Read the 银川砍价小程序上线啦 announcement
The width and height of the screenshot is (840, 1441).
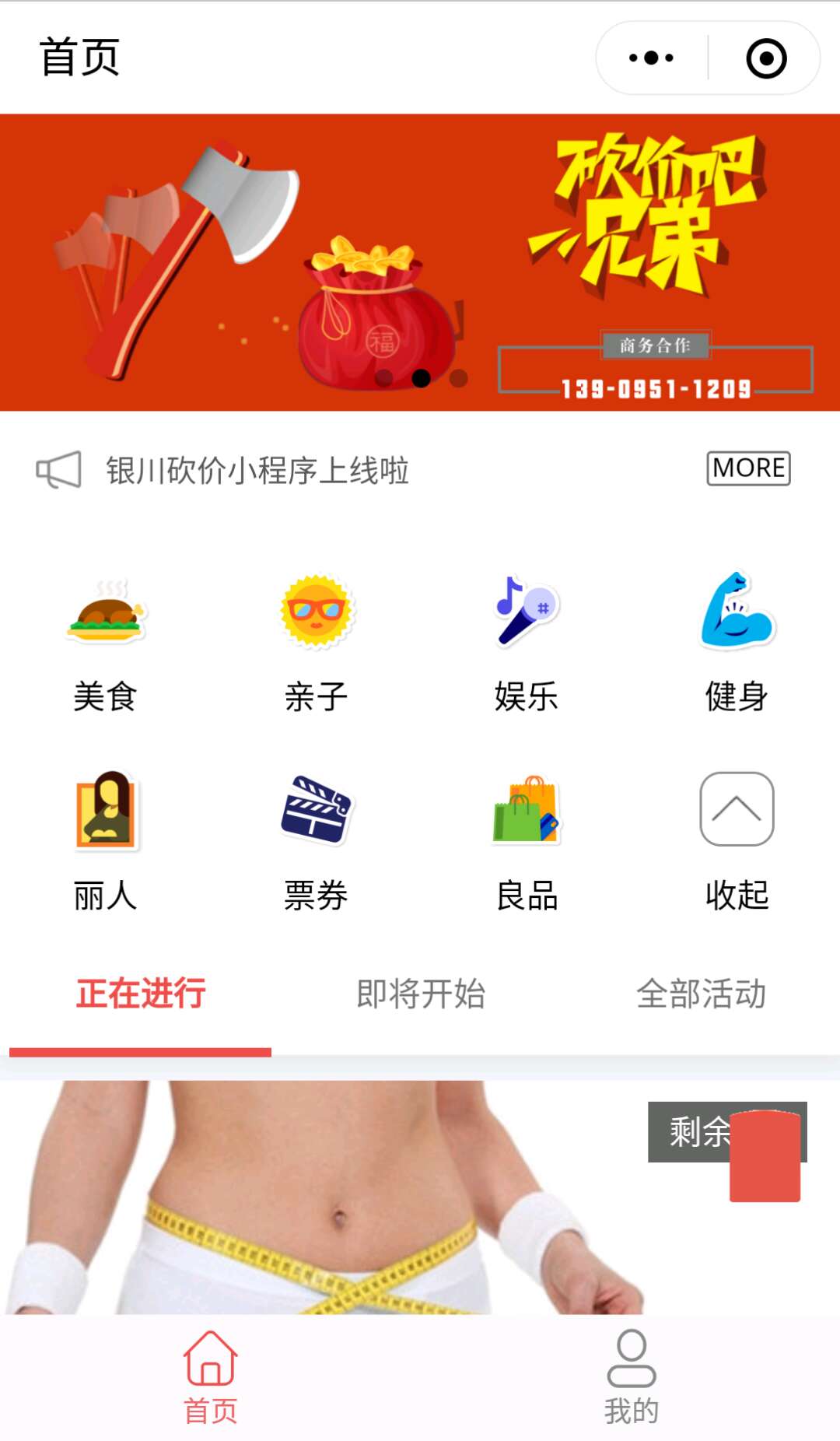tap(257, 471)
